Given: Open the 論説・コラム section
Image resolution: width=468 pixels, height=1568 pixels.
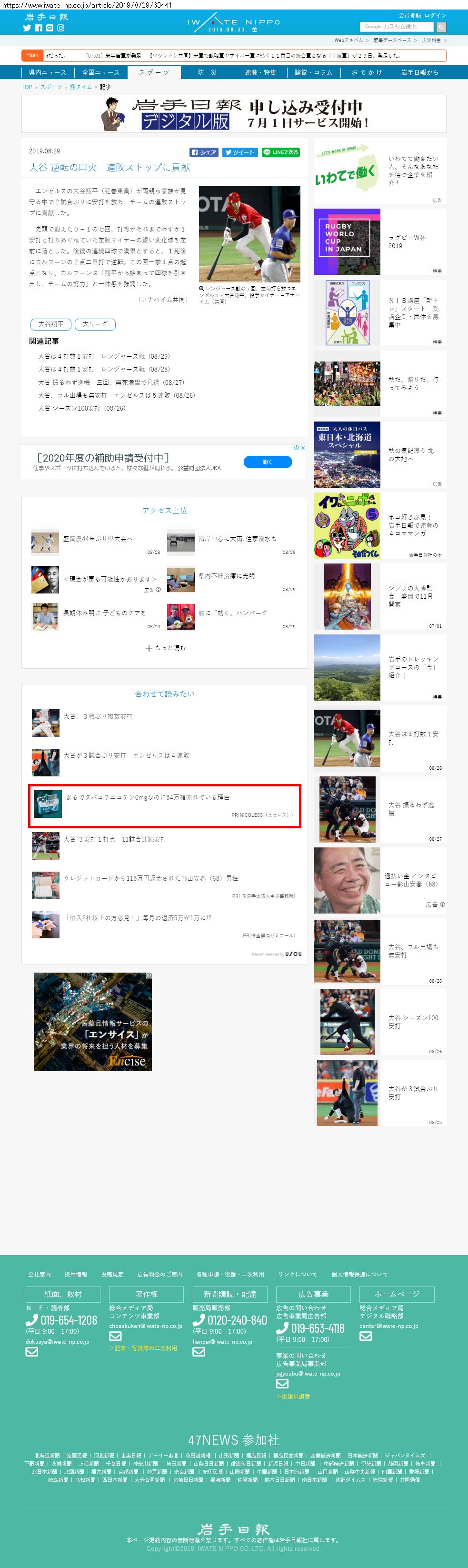Looking at the screenshot, I should [x=313, y=72].
